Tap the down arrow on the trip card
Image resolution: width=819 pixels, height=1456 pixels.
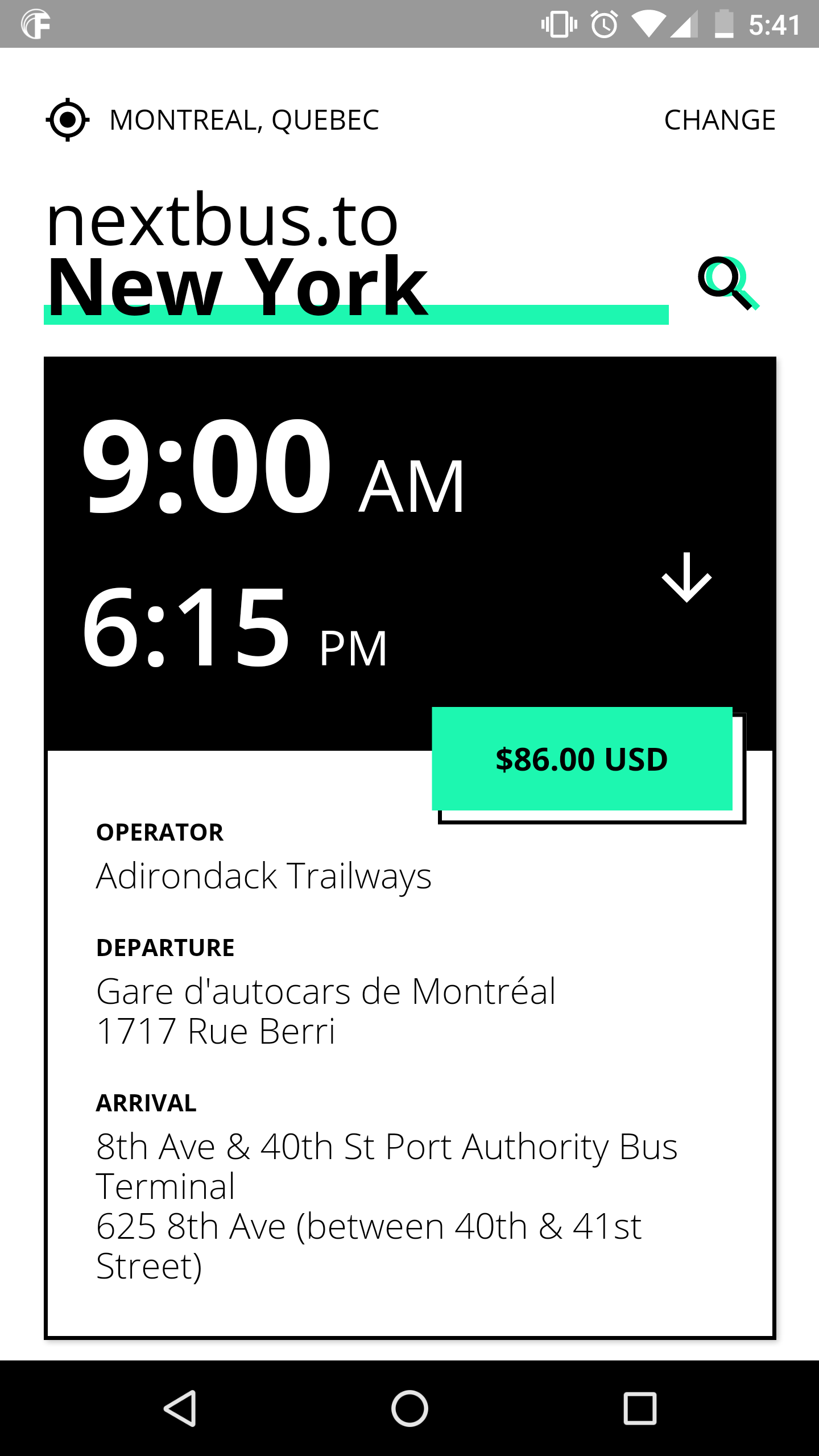click(686, 577)
